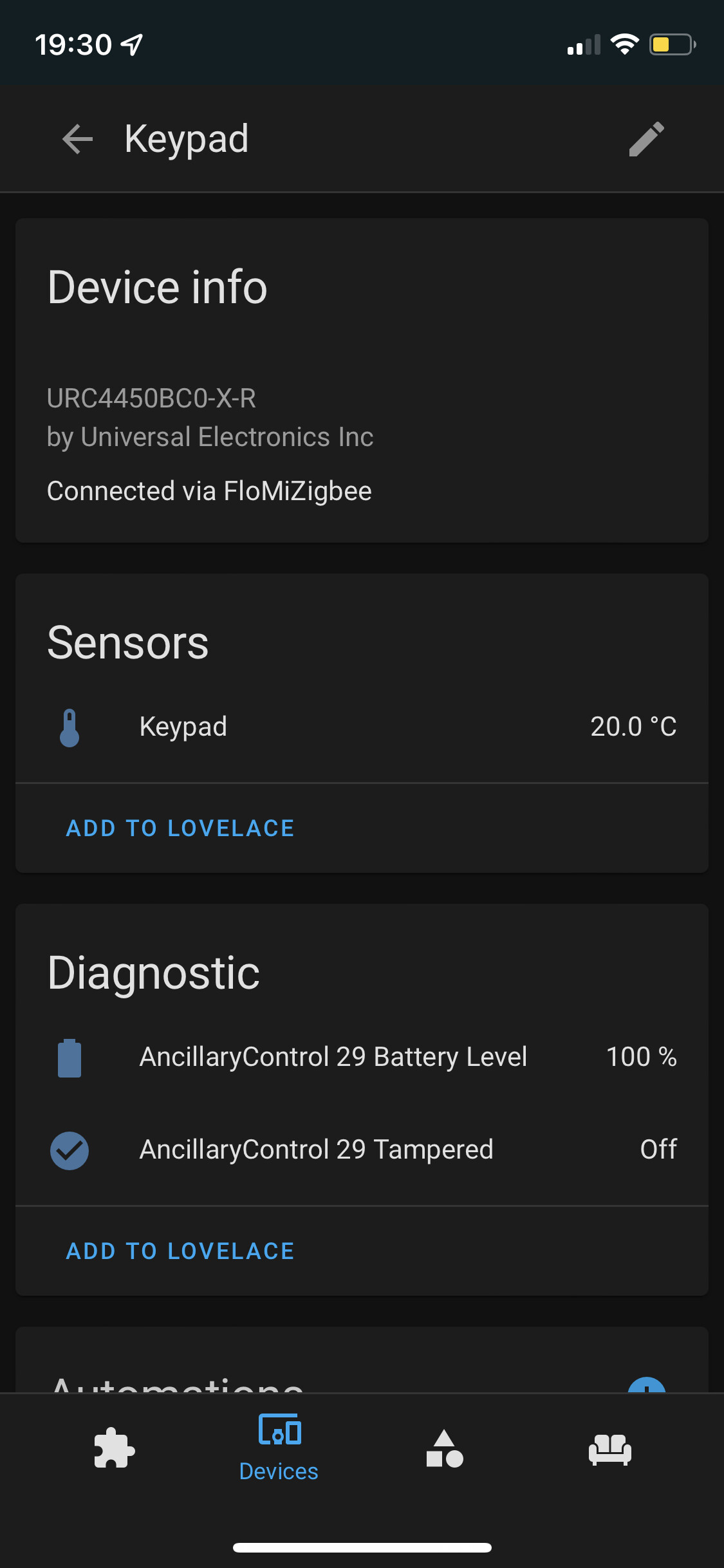The height and width of the screenshot is (1568, 724).
Task: Edit the Keypad device with pencil icon
Action: (646, 139)
